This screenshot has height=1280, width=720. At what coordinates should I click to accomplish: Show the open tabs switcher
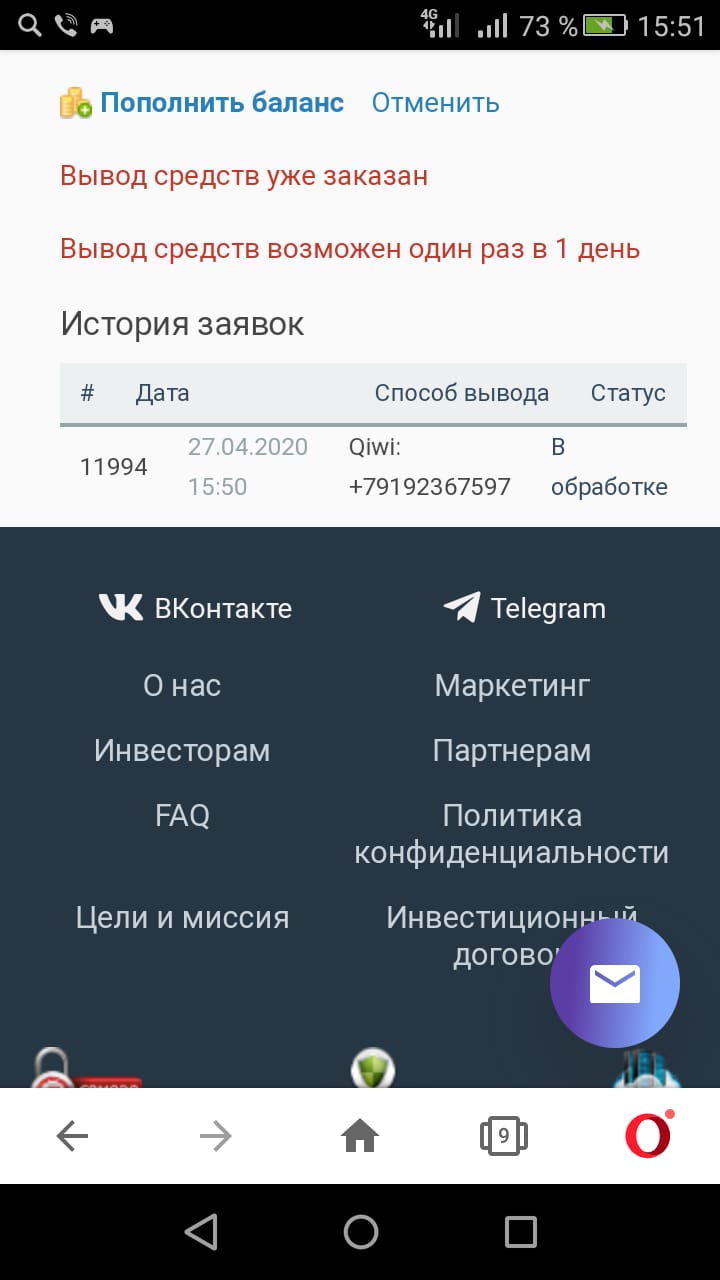504,1135
